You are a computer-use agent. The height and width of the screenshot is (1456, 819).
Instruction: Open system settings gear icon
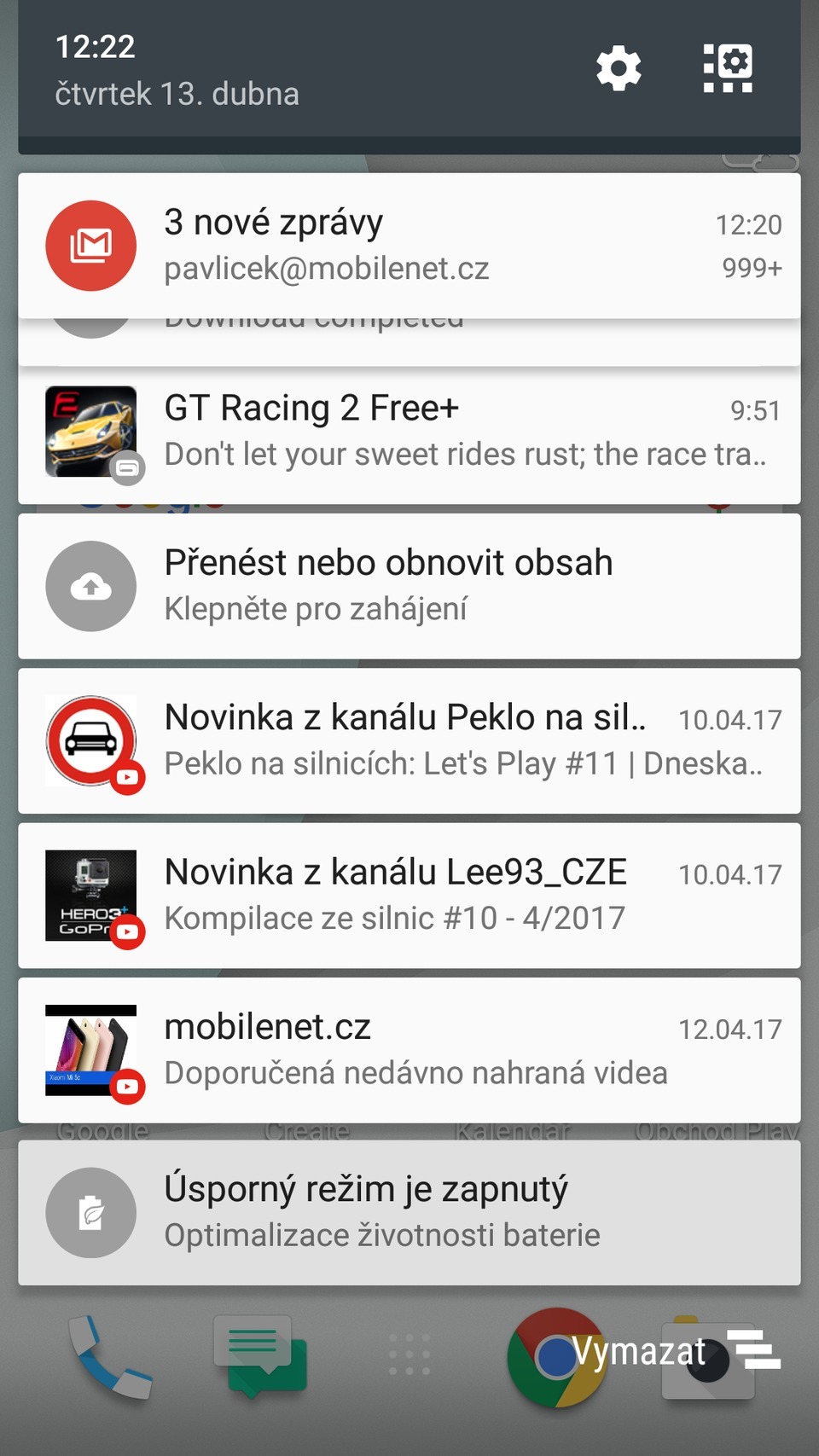(x=619, y=68)
